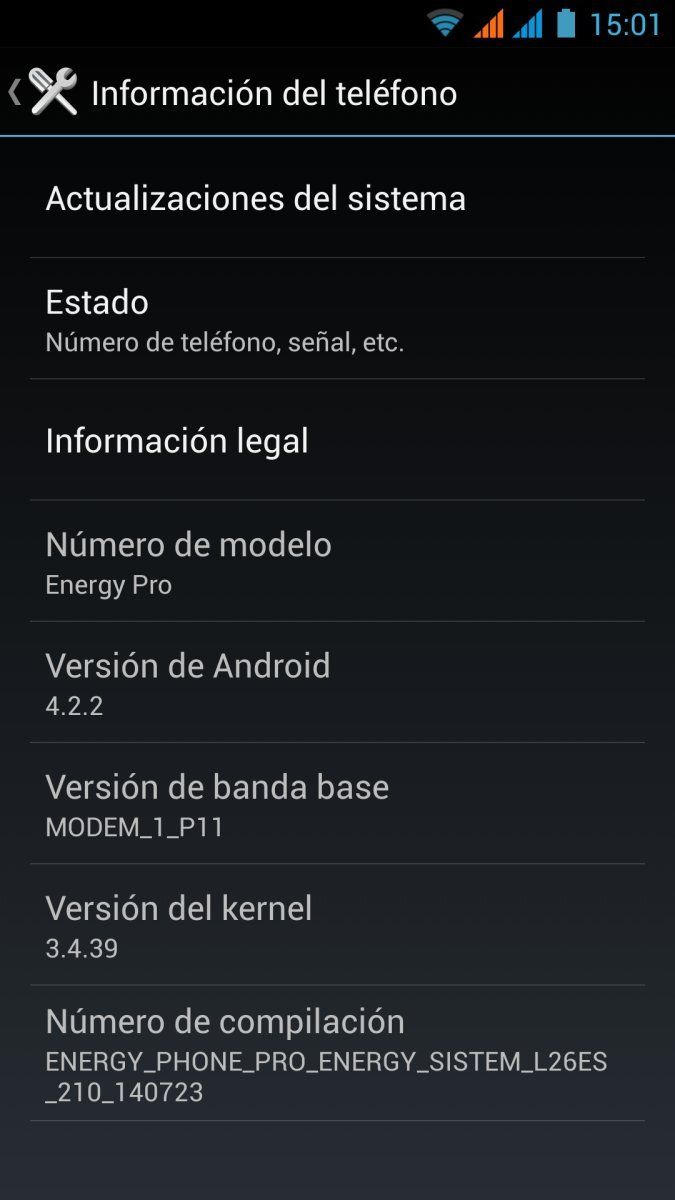Tap the Versión del kernel row
675x1200 pixels.
337,925
